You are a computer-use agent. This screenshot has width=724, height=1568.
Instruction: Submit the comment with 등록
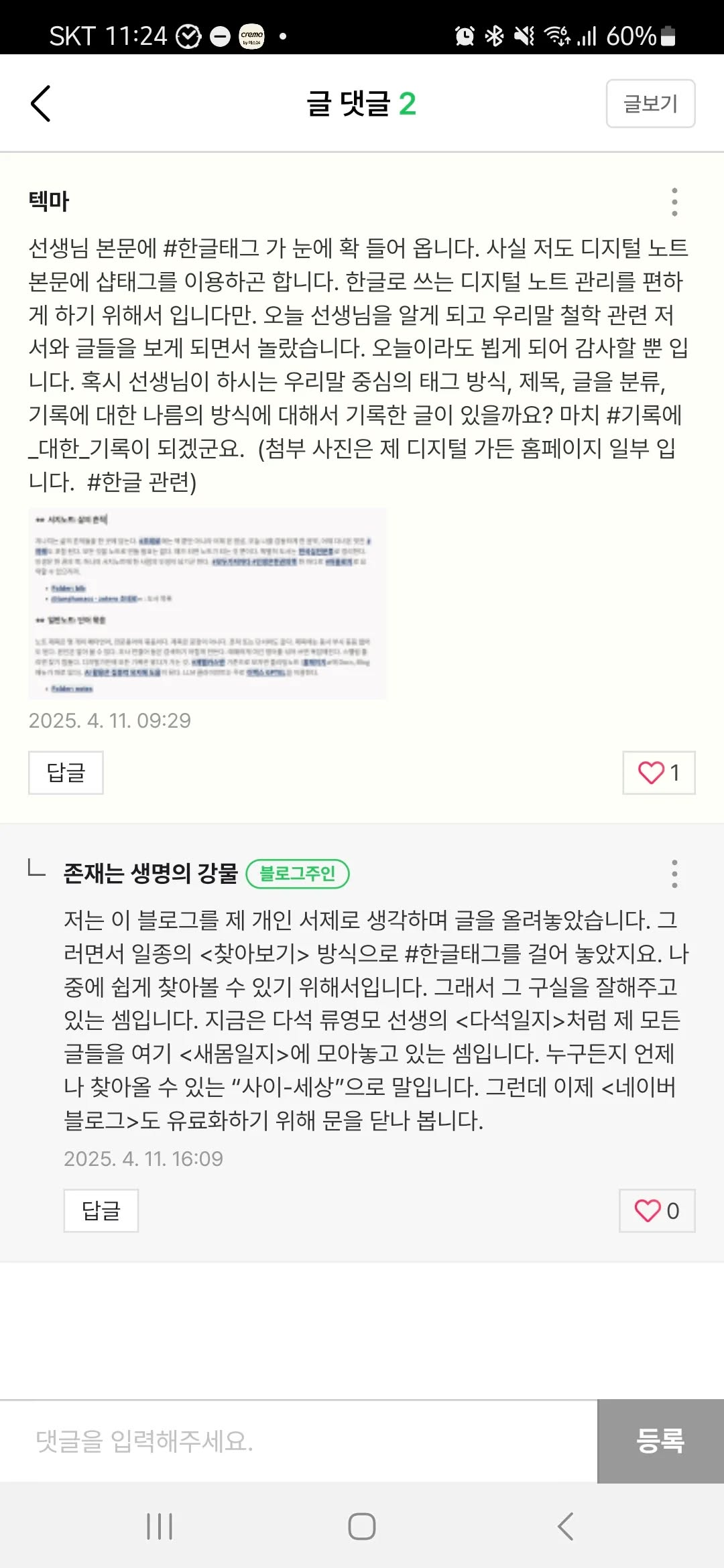[660, 1441]
